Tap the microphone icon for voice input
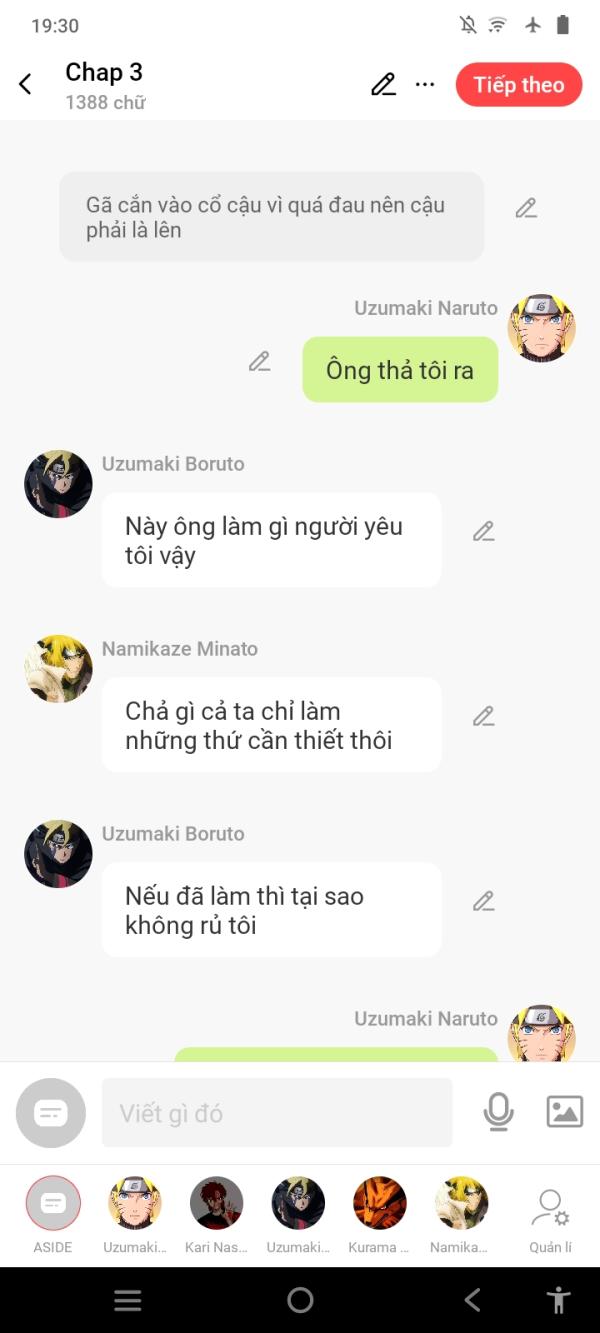The height and width of the screenshot is (1333, 600). click(498, 1112)
